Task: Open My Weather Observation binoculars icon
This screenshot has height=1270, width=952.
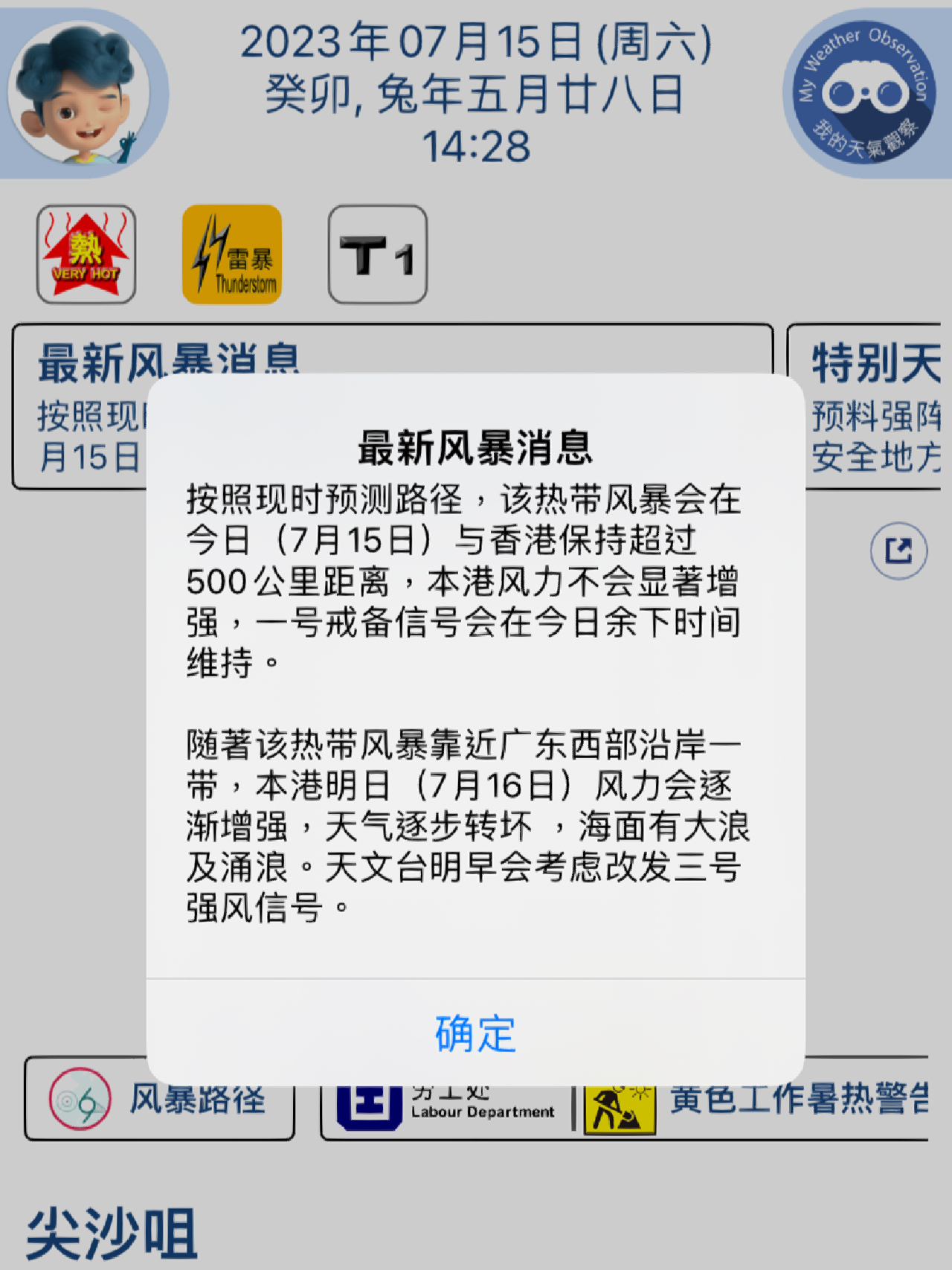Action: point(865,94)
